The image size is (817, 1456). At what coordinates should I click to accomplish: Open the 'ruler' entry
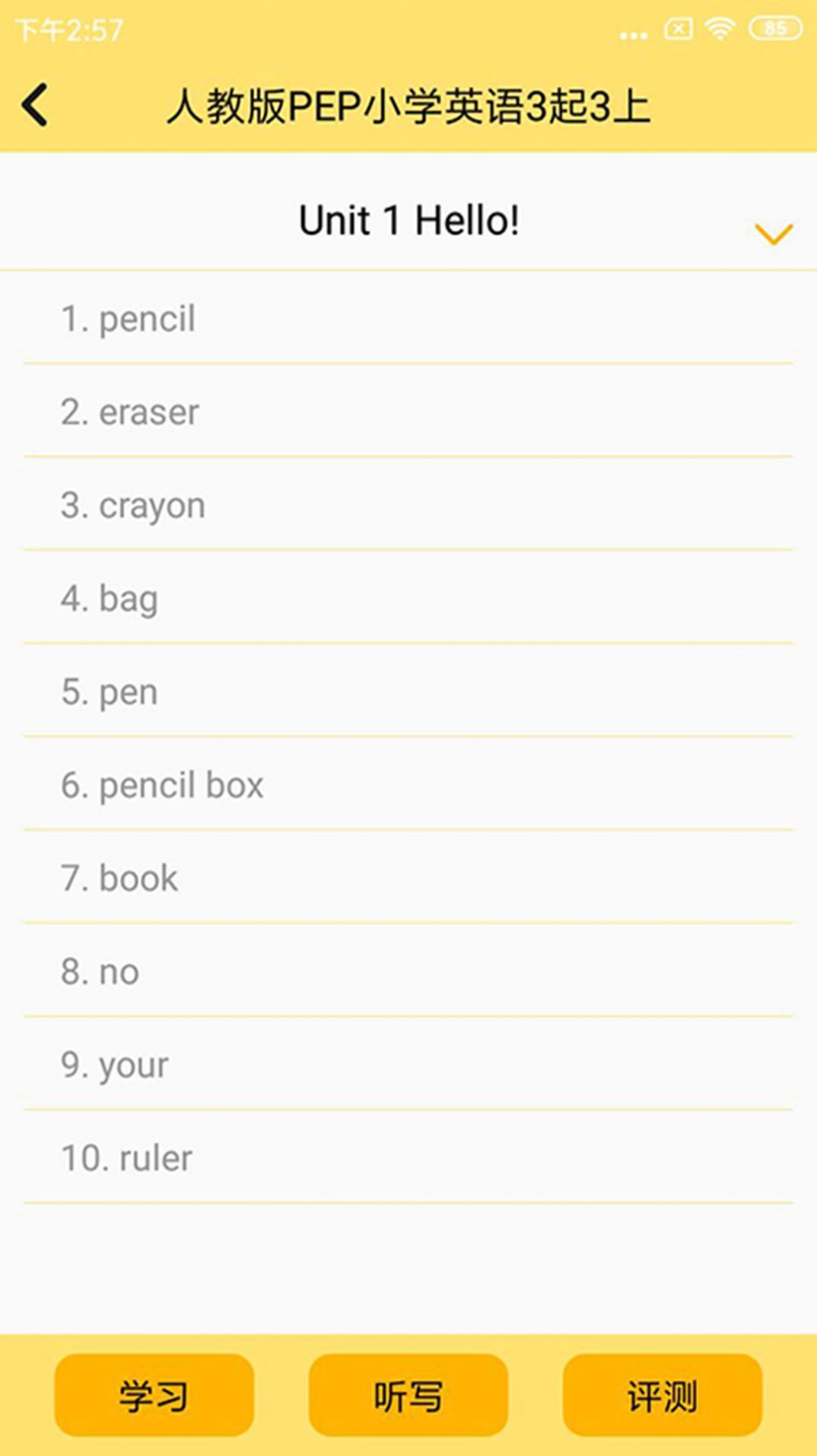click(x=408, y=1158)
